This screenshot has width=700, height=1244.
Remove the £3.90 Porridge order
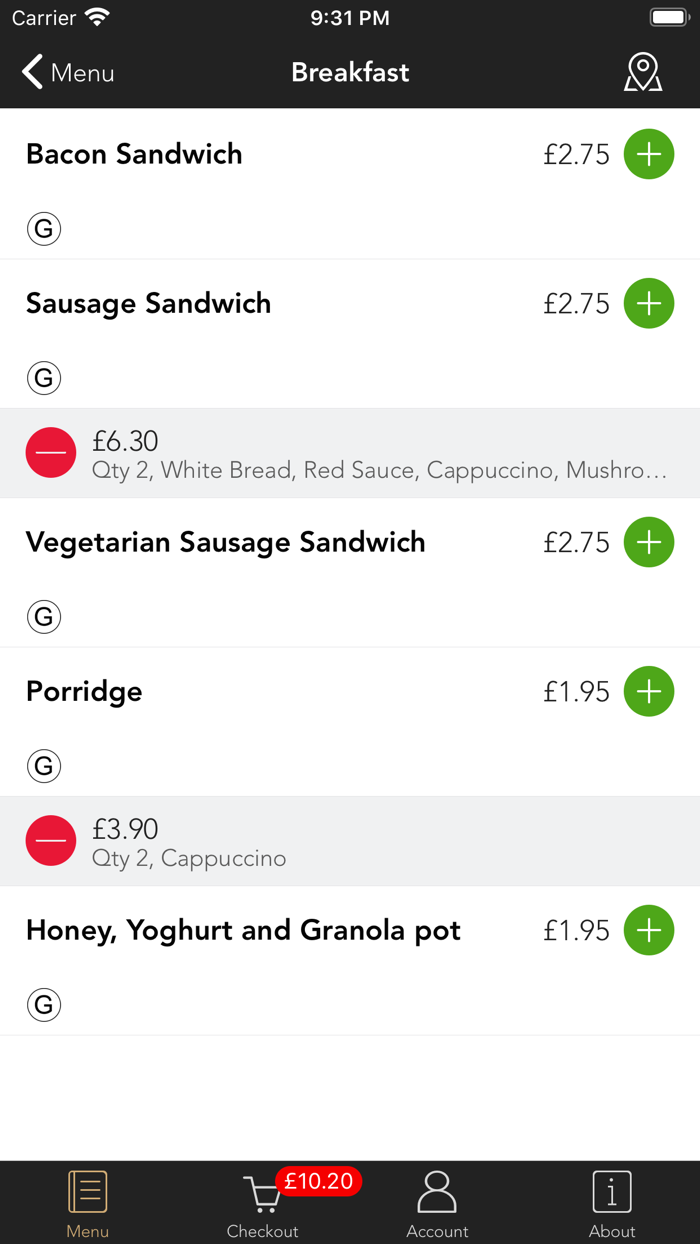pyautogui.click(x=51, y=841)
